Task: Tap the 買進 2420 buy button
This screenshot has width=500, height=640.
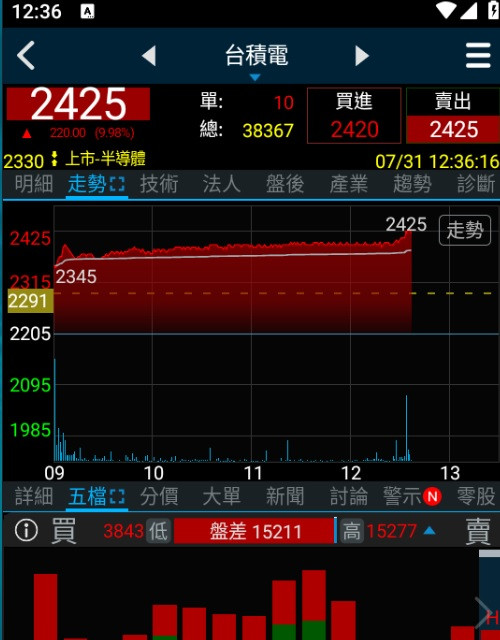Action: tap(354, 116)
